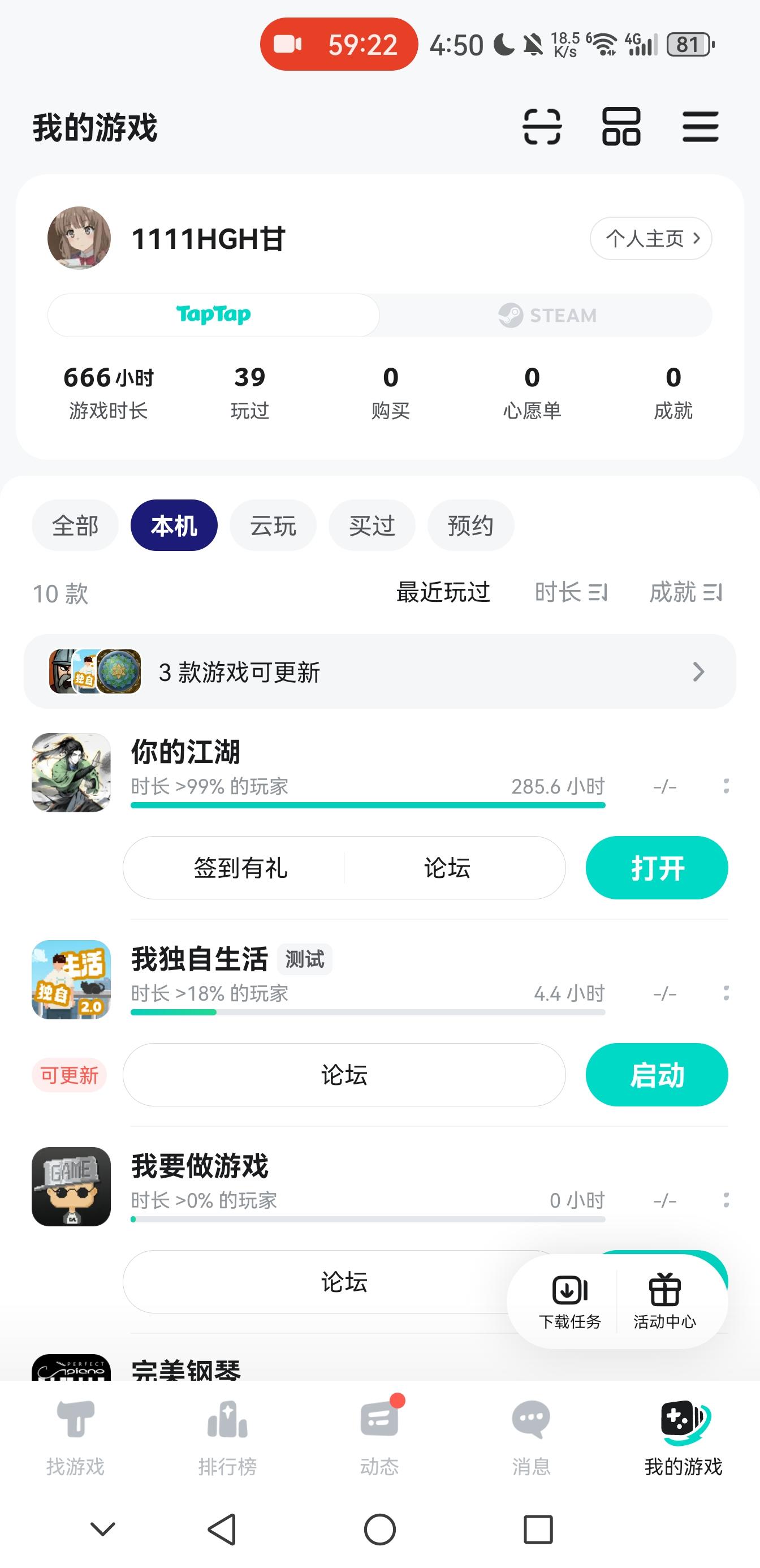The height and width of the screenshot is (1568, 760).
Task: Select the 云玩 filter chip
Action: (273, 525)
